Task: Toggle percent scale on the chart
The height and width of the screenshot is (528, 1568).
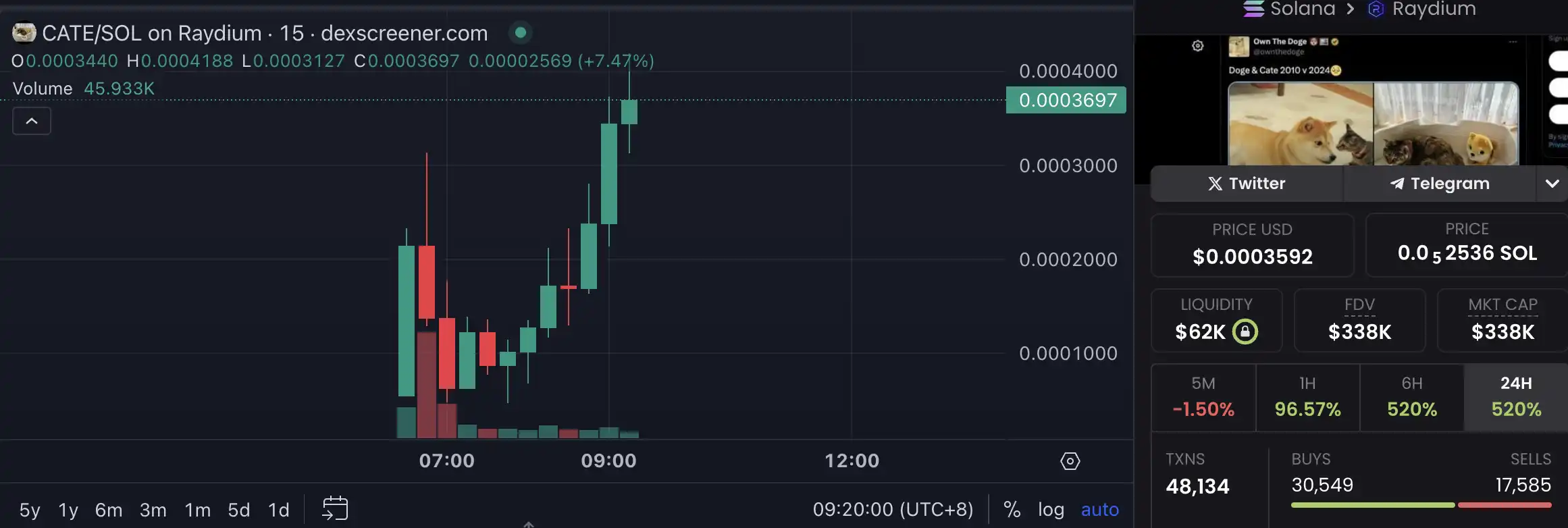Action: (x=1012, y=510)
